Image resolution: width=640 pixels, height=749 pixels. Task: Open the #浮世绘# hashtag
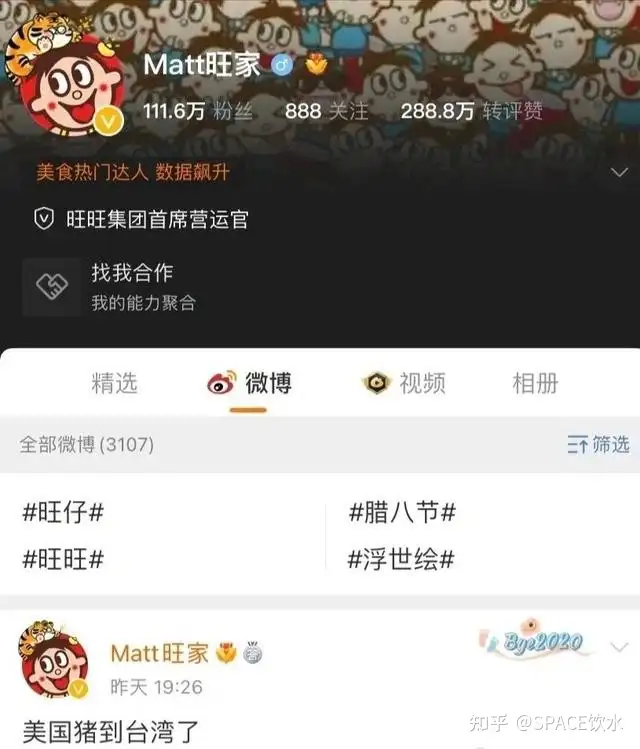(402, 559)
